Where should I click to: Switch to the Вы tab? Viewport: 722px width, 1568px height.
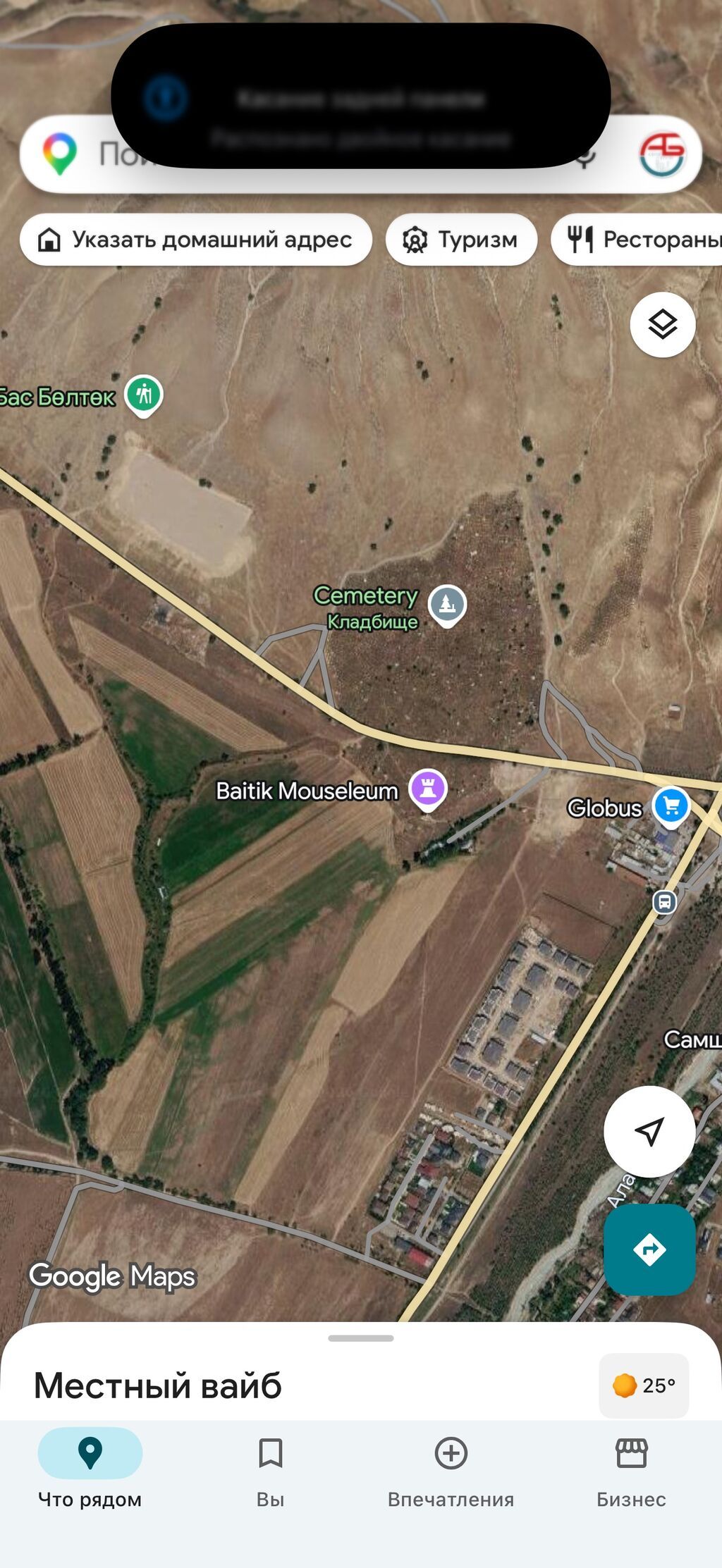tap(271, 1467)
